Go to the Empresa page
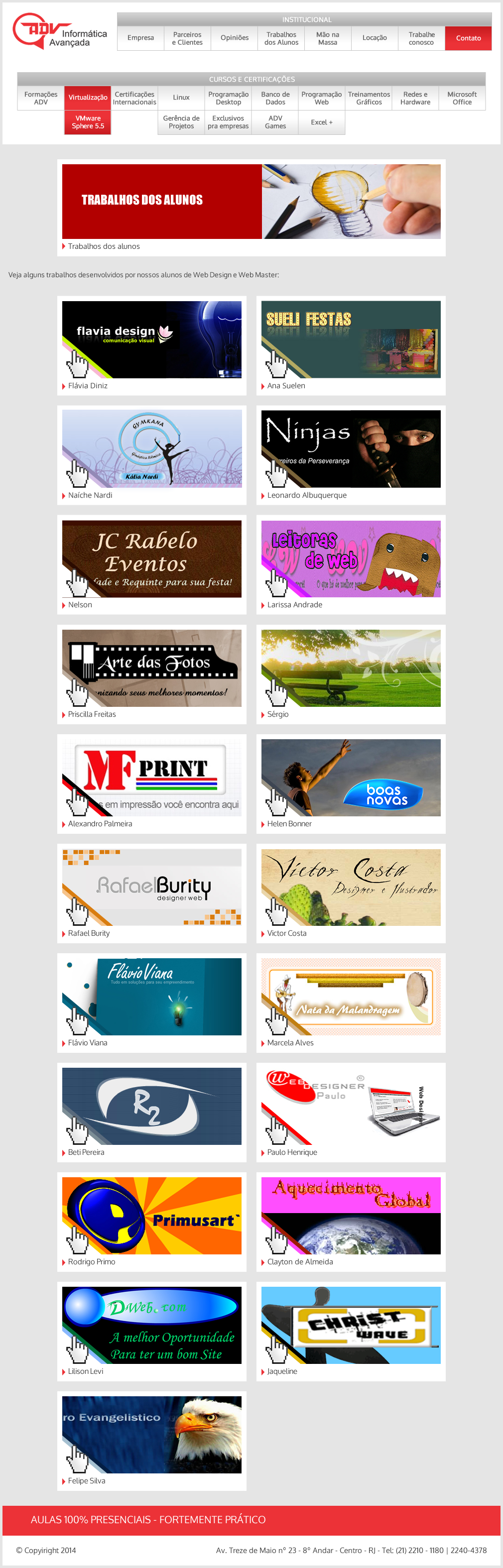 point(140,38)
